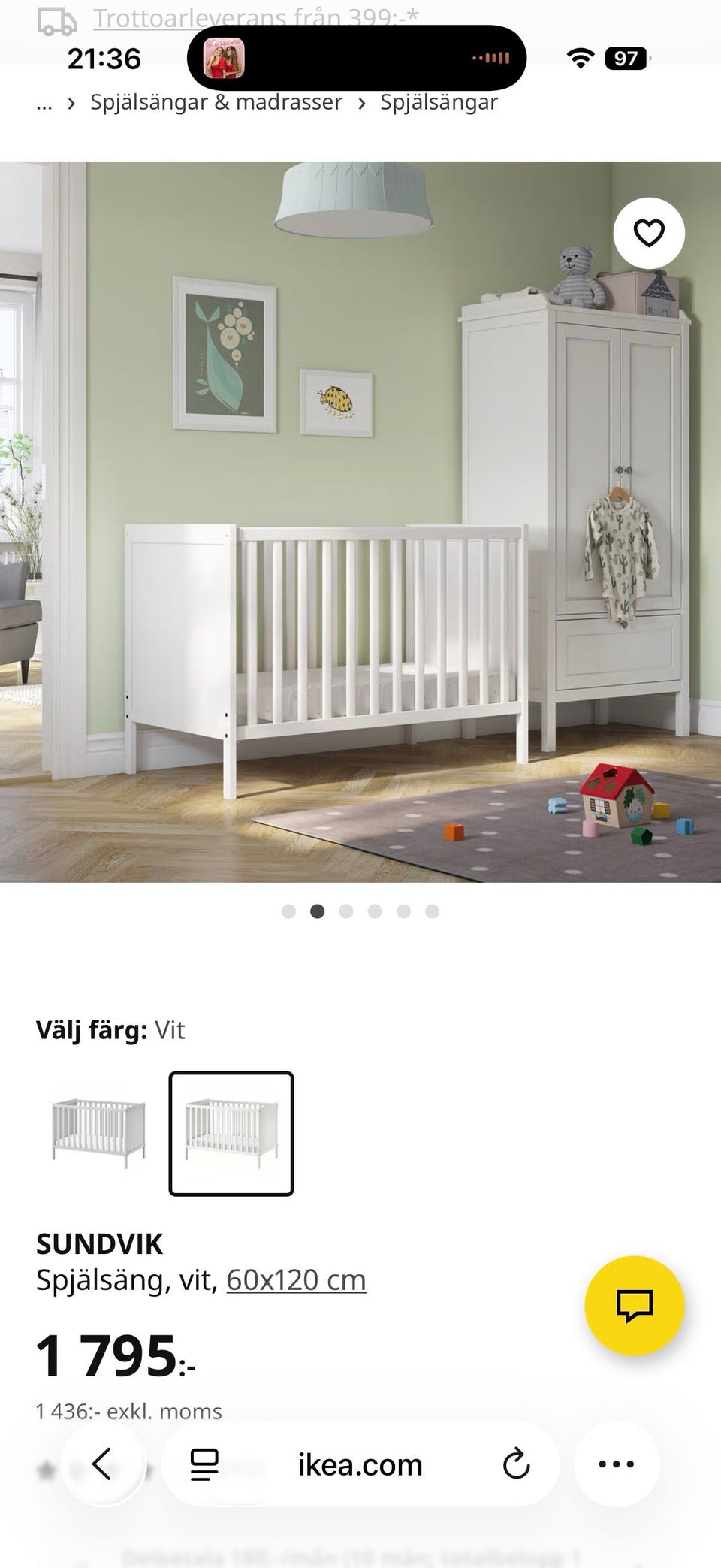Open the Spjälsängar breadcrumb link
721x1568 pixels.
pos(438,102)
